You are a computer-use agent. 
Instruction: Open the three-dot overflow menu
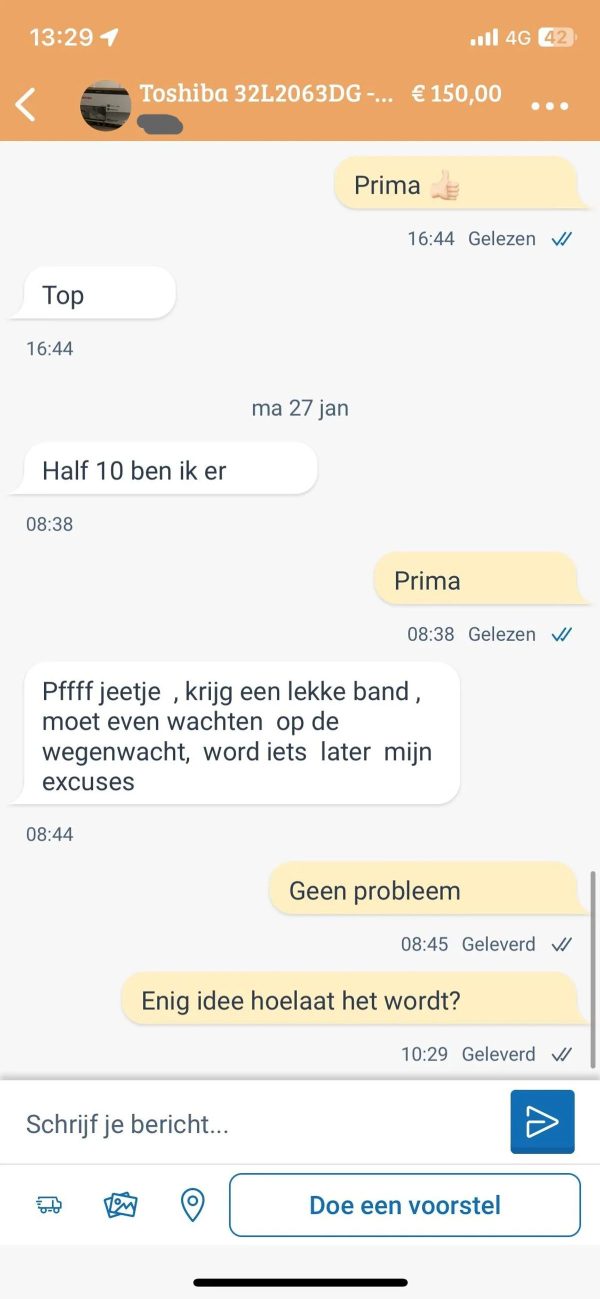click(x=549, y=106)
